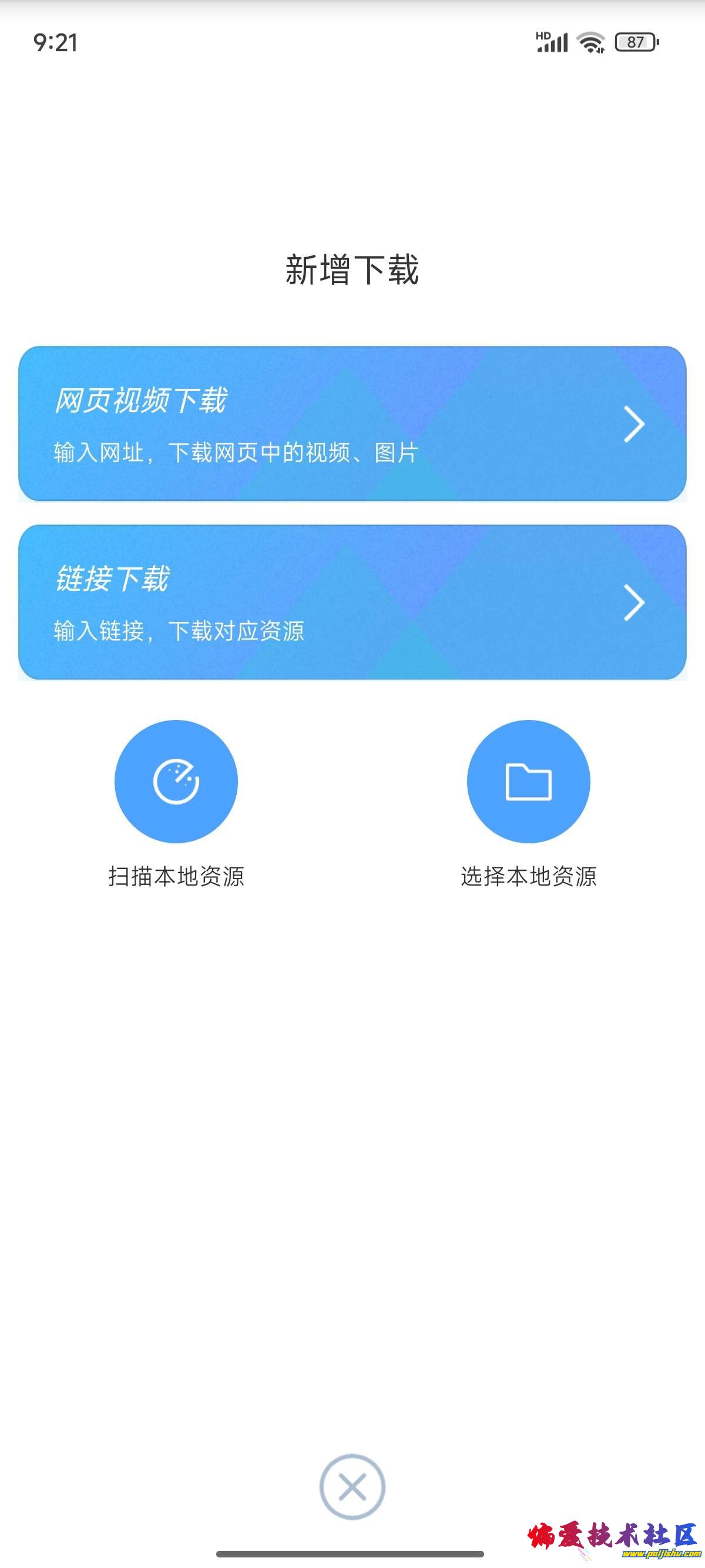Tap the description 输入网址，下载网页中的视频、图片
The height and width of the screenshot is (1568, 705).
(236, 450)
